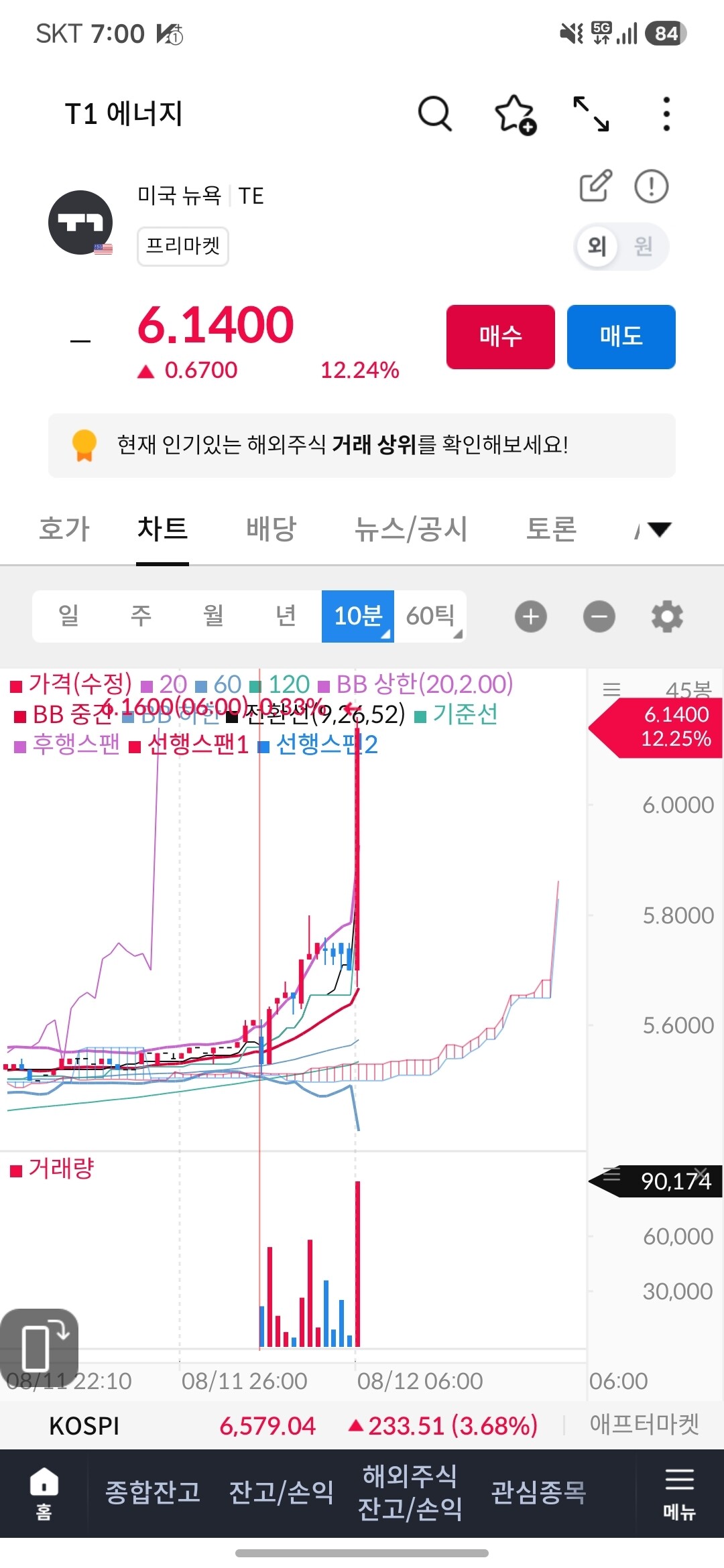
Task: Open chart settings gear
Action: (x=667, y=616)
